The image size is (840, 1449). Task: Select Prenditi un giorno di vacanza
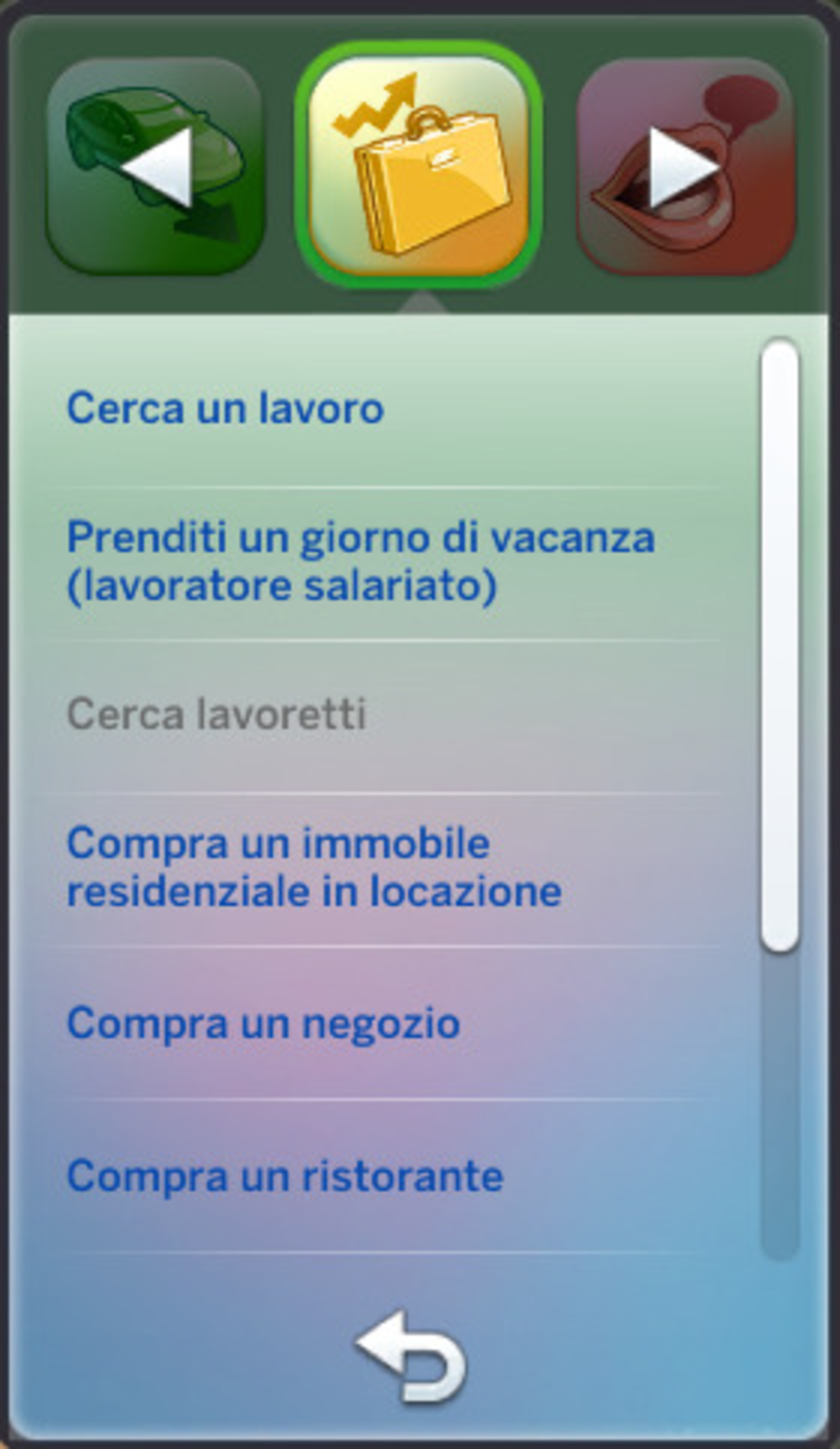(x=384, y=563)
